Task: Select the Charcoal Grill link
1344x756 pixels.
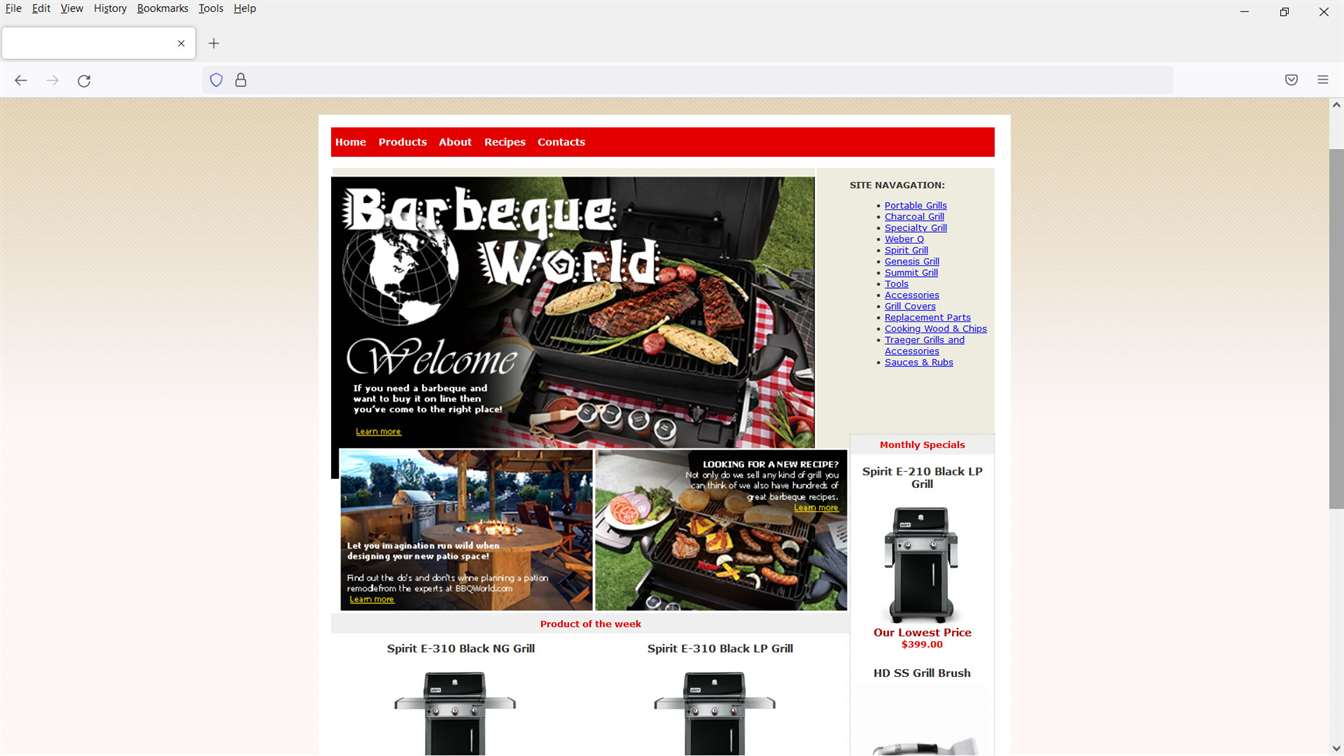Action: pos(914,217)
